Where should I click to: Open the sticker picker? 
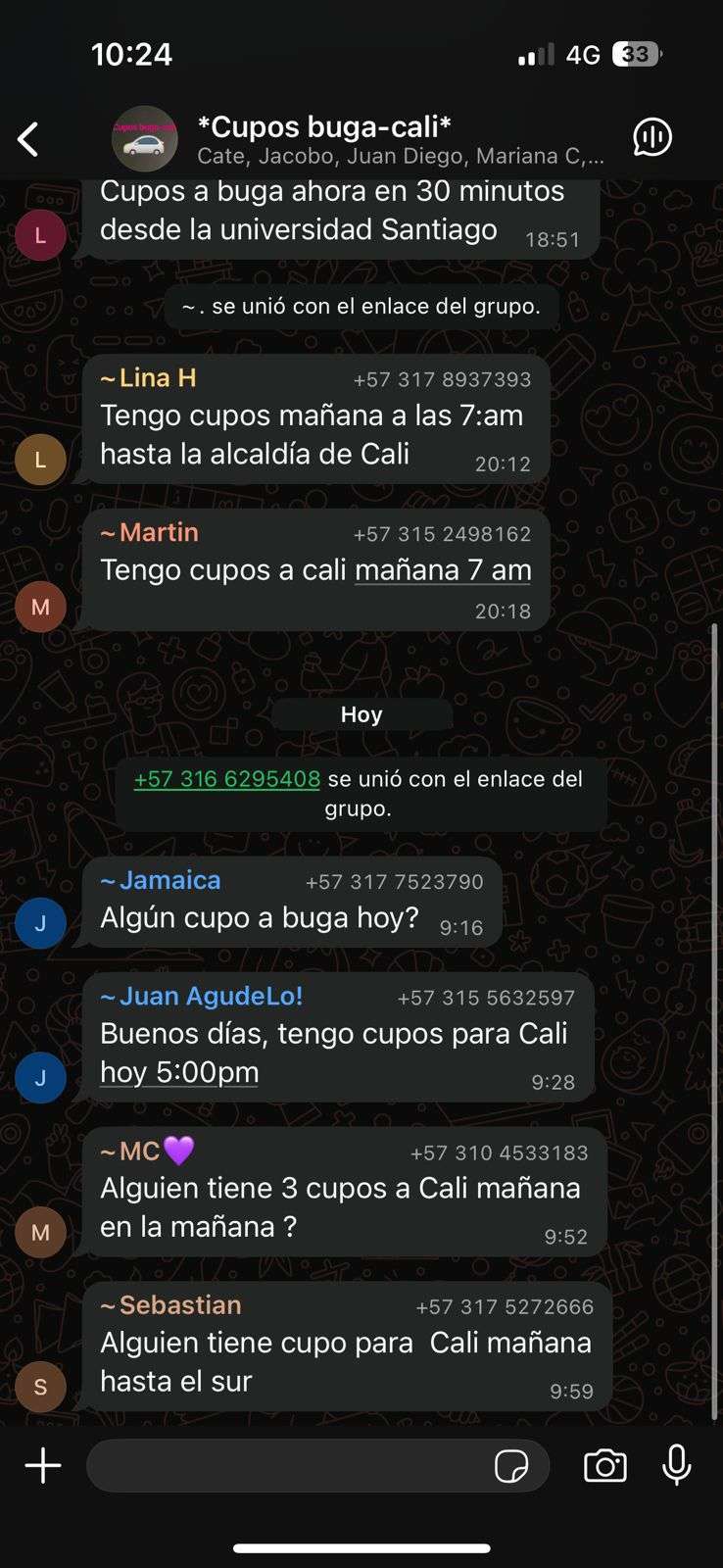pyautogui.click(x=511, y=1466)
